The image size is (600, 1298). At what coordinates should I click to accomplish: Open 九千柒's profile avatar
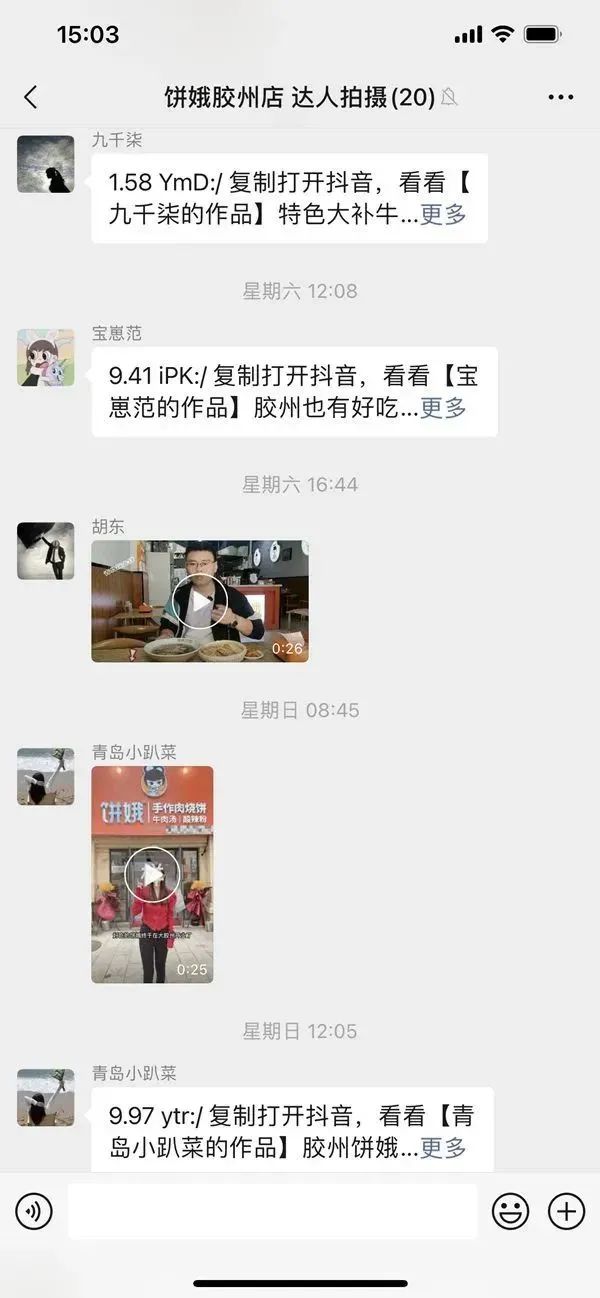click(x=46, y=164)
